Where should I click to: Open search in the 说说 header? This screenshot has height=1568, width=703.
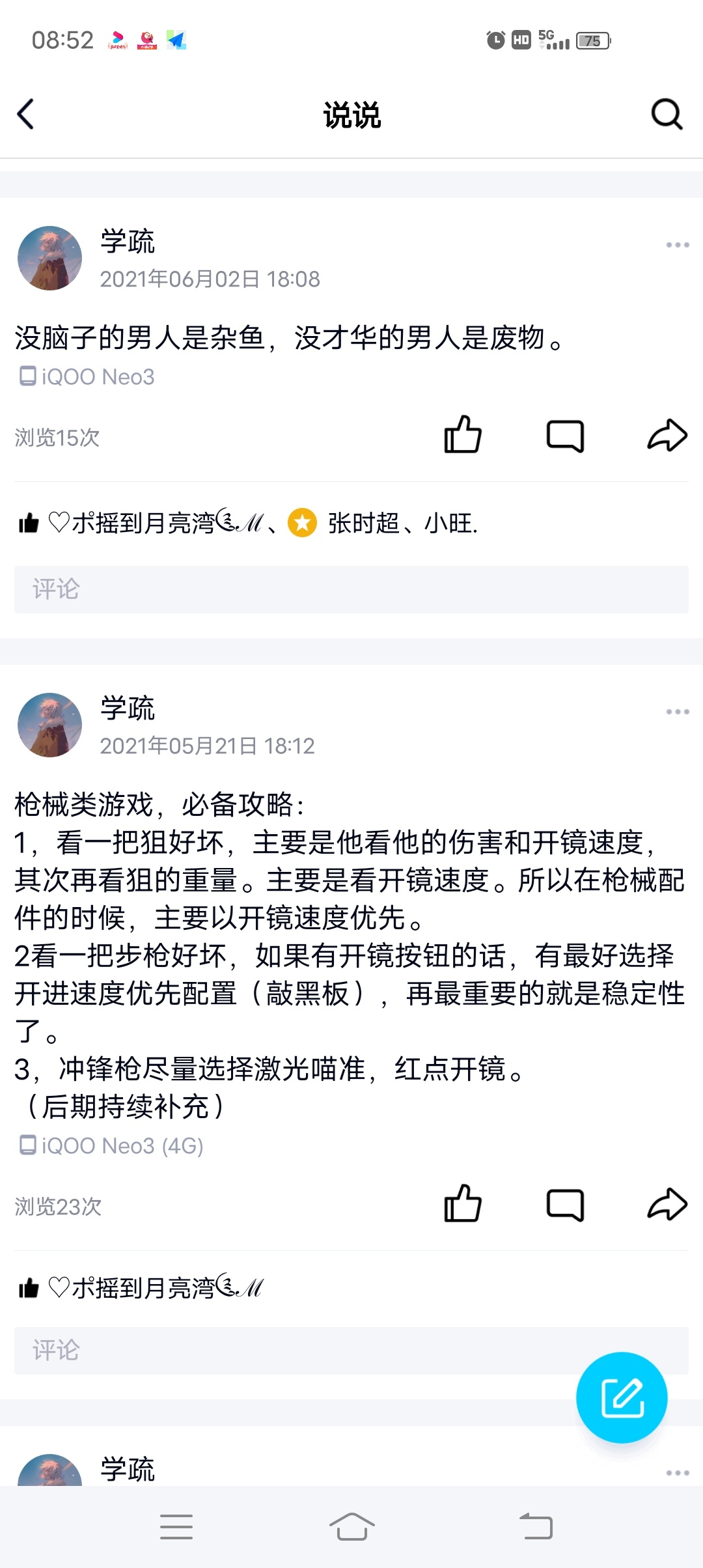(x=667, y=115)
